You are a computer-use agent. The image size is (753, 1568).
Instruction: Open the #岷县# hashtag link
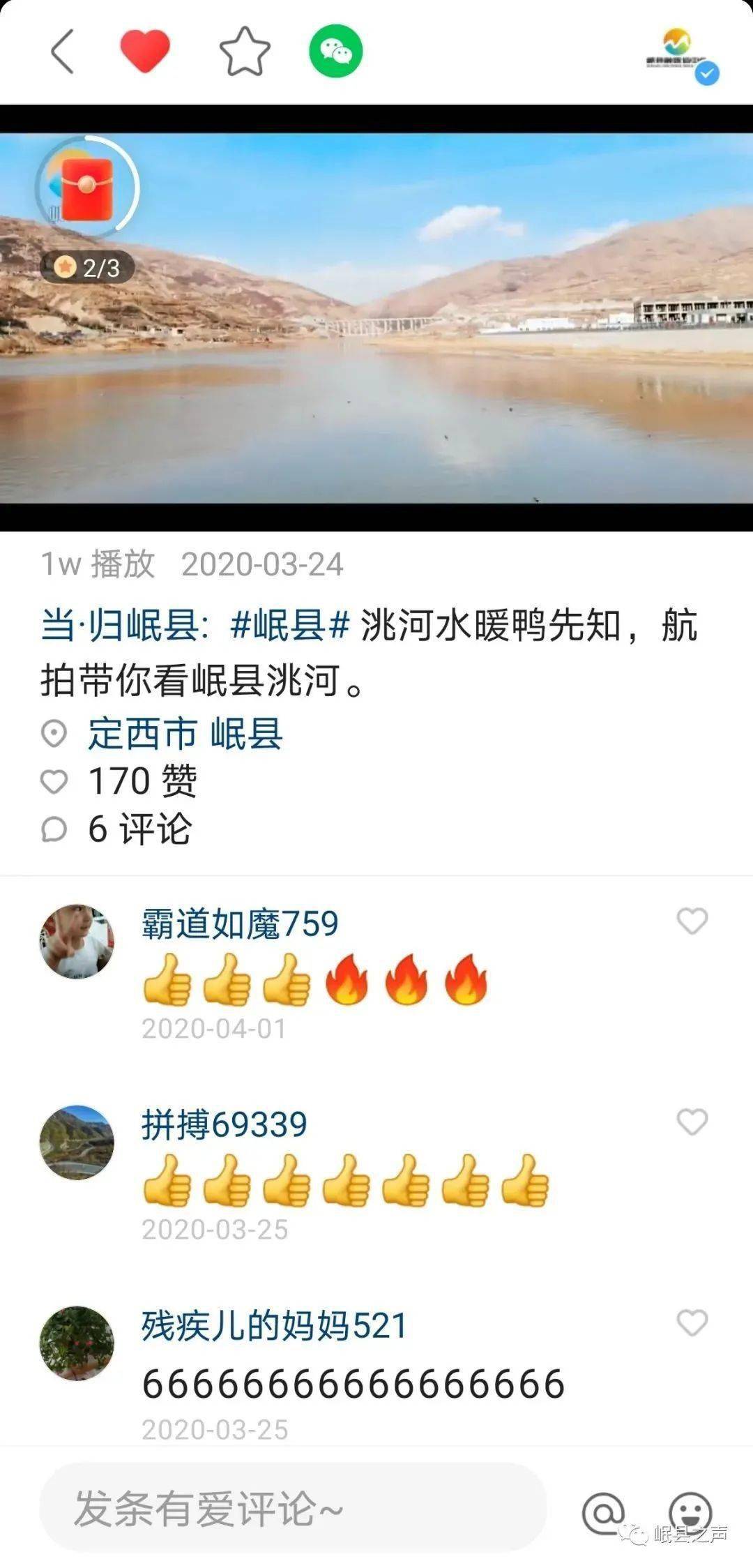[x=289, y=624]
